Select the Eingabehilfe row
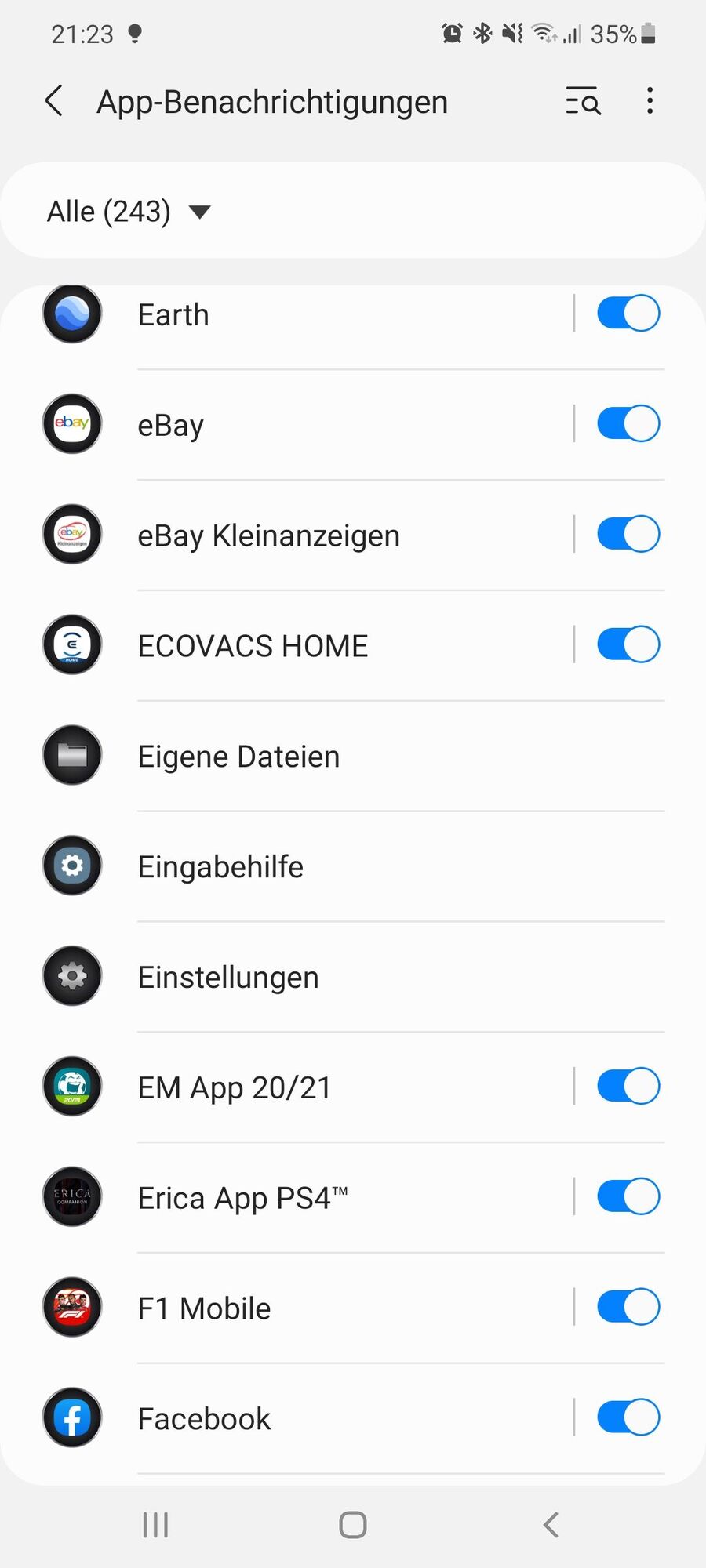The width and height of the screenshot is (706, 1568). [220, 867]
